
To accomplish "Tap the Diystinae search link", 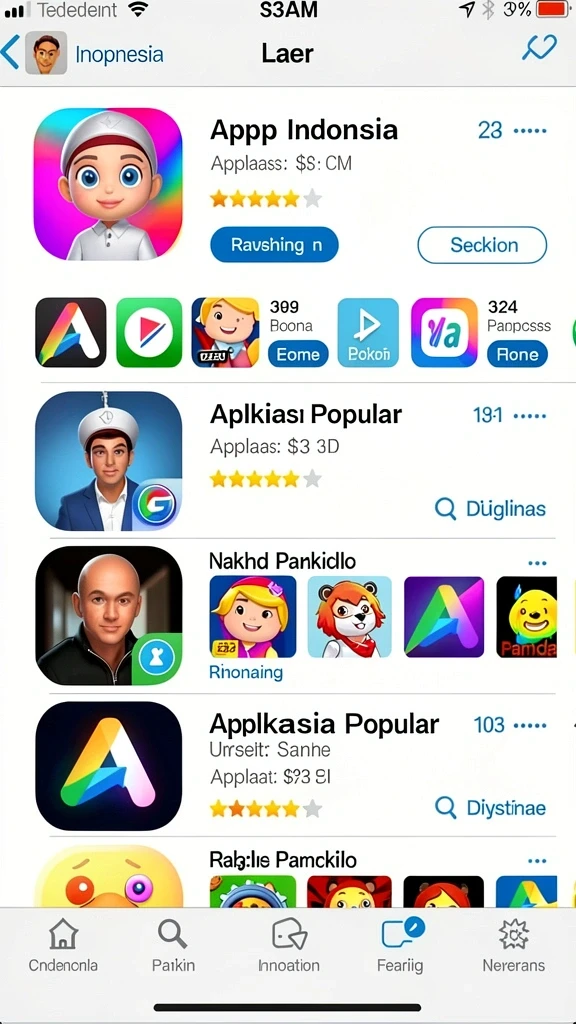I will tap(490, 808).
